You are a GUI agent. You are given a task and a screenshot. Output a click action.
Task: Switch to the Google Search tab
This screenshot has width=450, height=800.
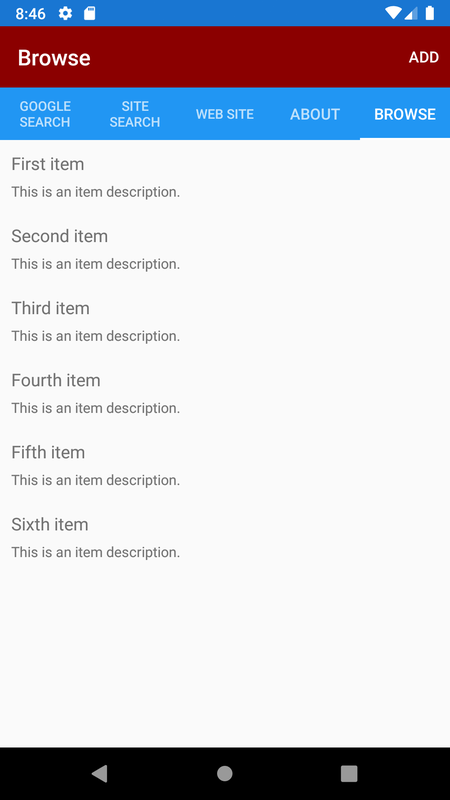tap(45, 114)
